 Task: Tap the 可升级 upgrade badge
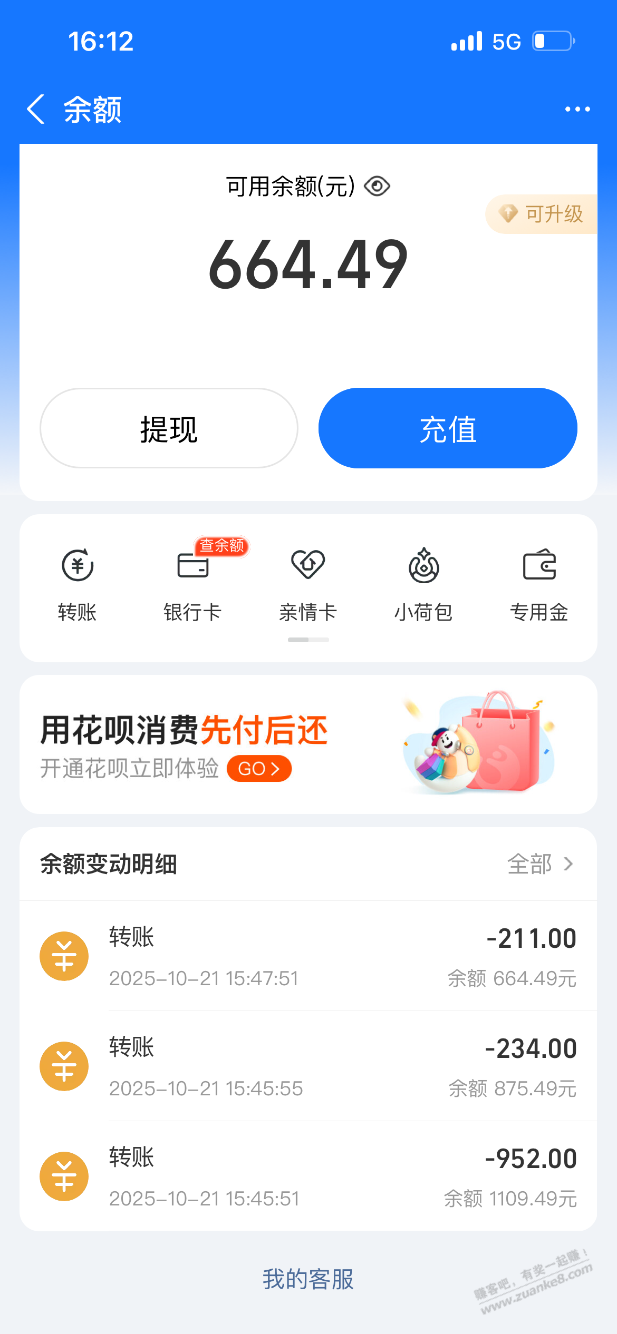click(x=542, y=214)
